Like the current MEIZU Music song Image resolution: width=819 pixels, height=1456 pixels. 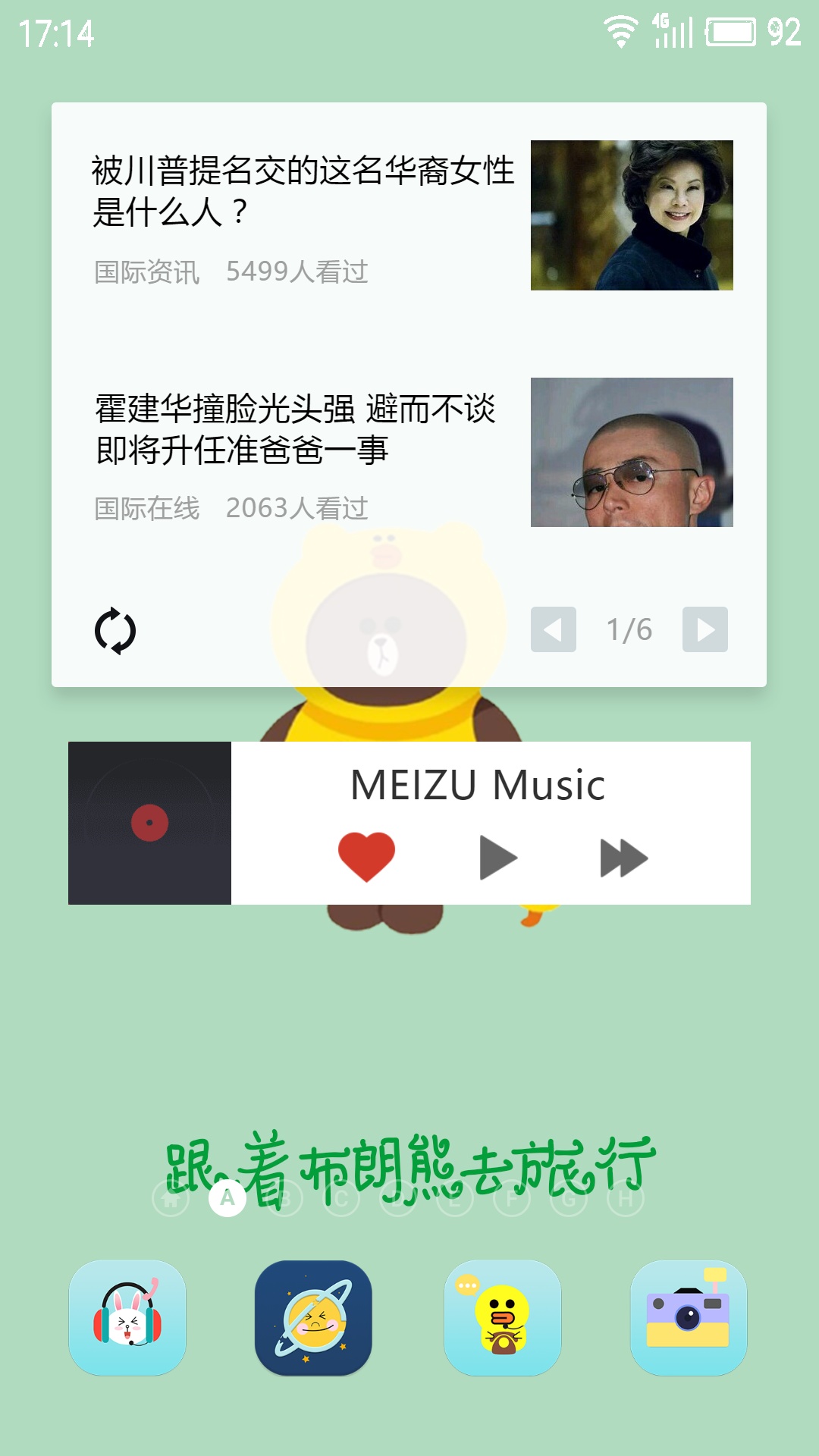pyautogui.click(x=366, y=857)
